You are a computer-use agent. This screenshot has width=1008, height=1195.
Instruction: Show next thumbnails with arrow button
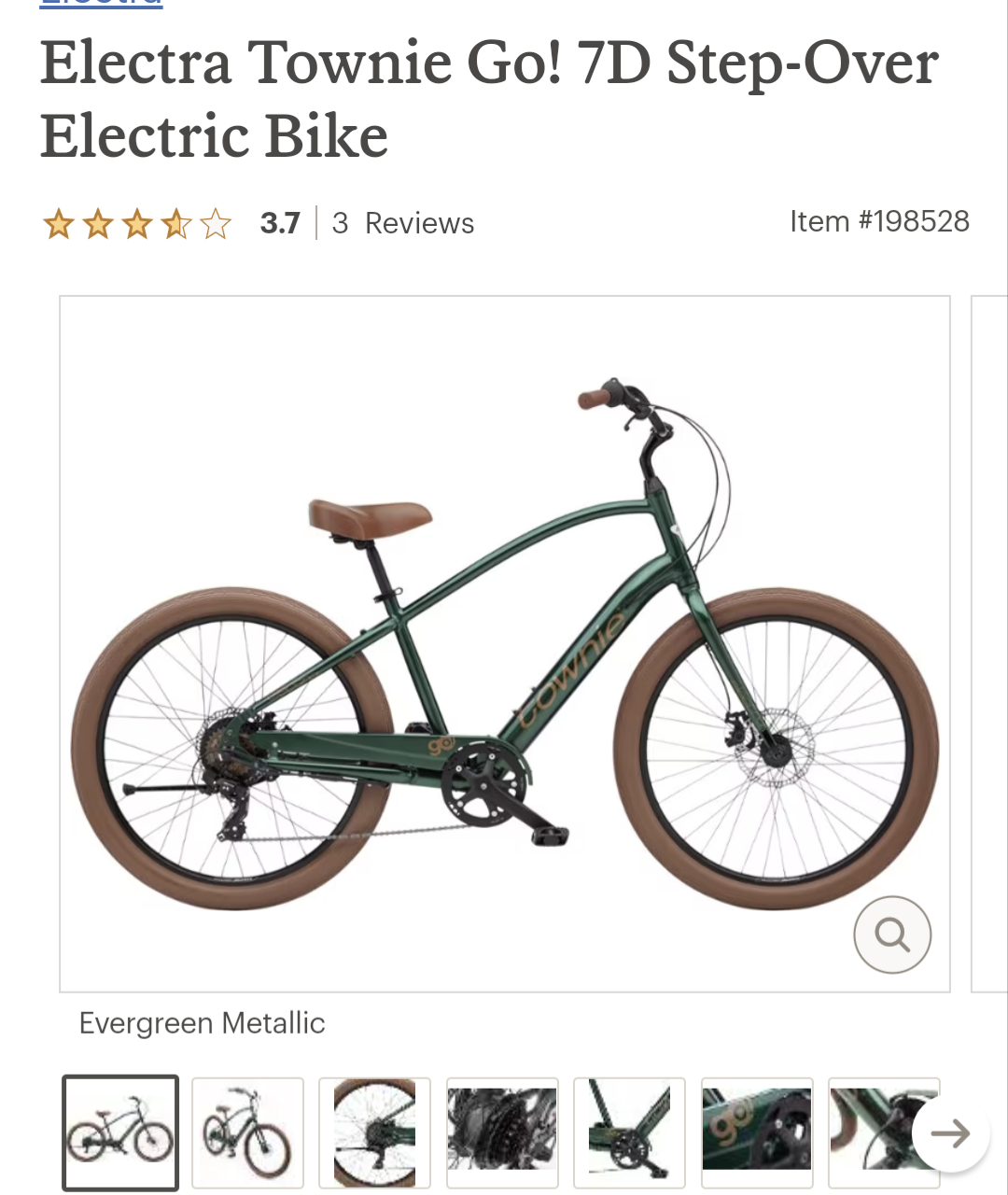[x=949, y=1133]
